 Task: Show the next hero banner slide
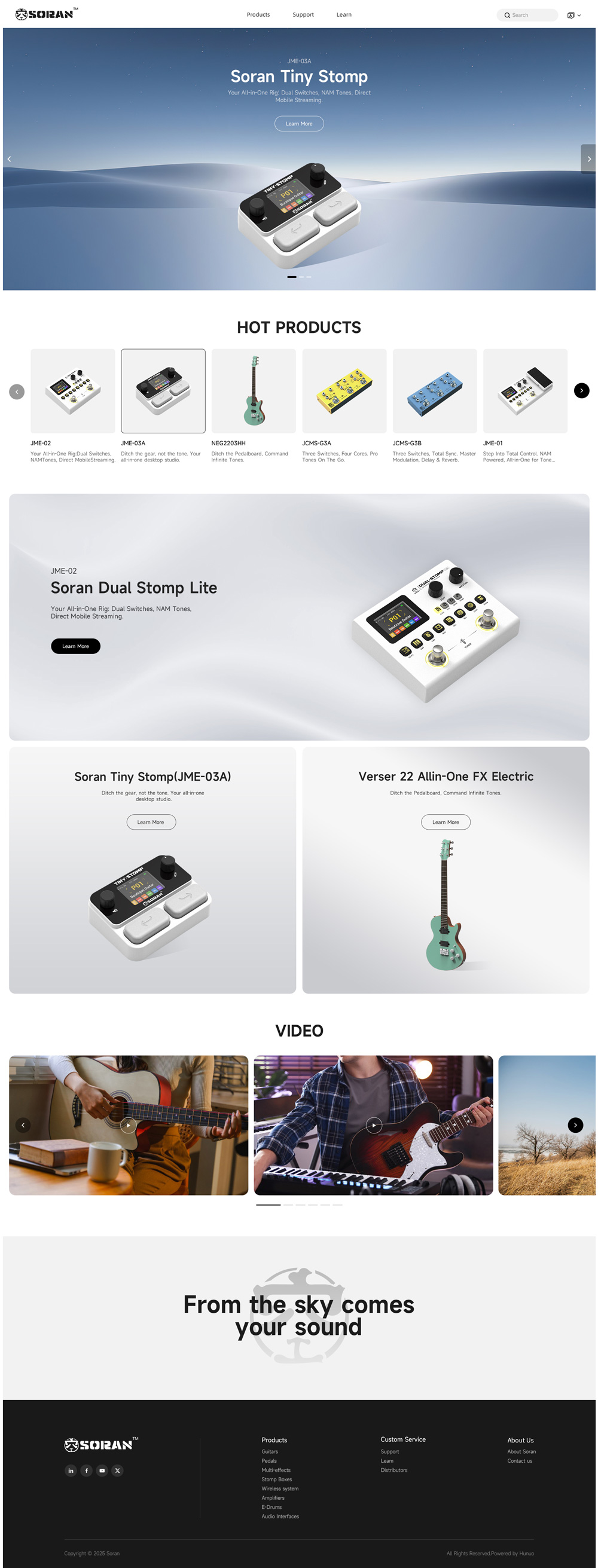(x=588, y=159)
